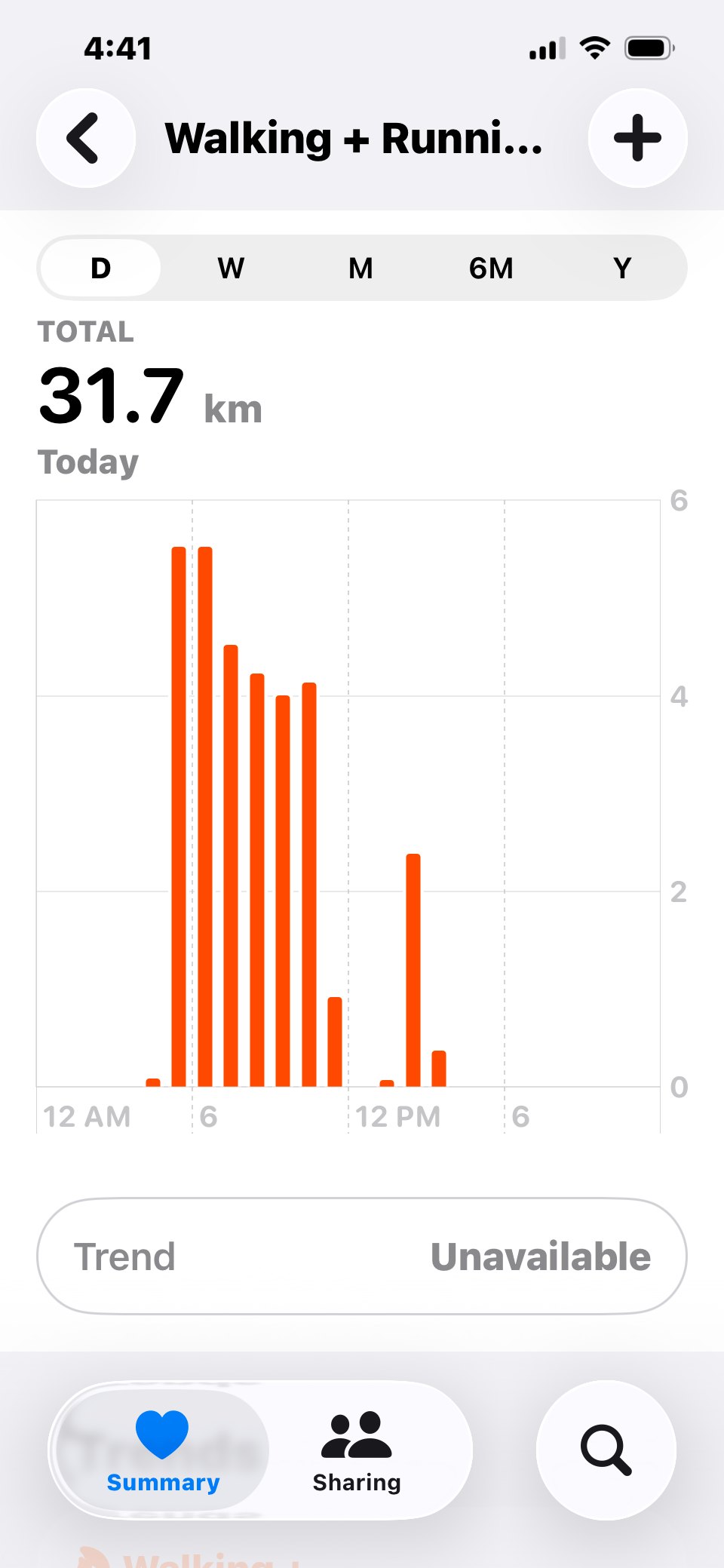
Task: Open the Summary tab
Action: click(x=163, y=1450)
